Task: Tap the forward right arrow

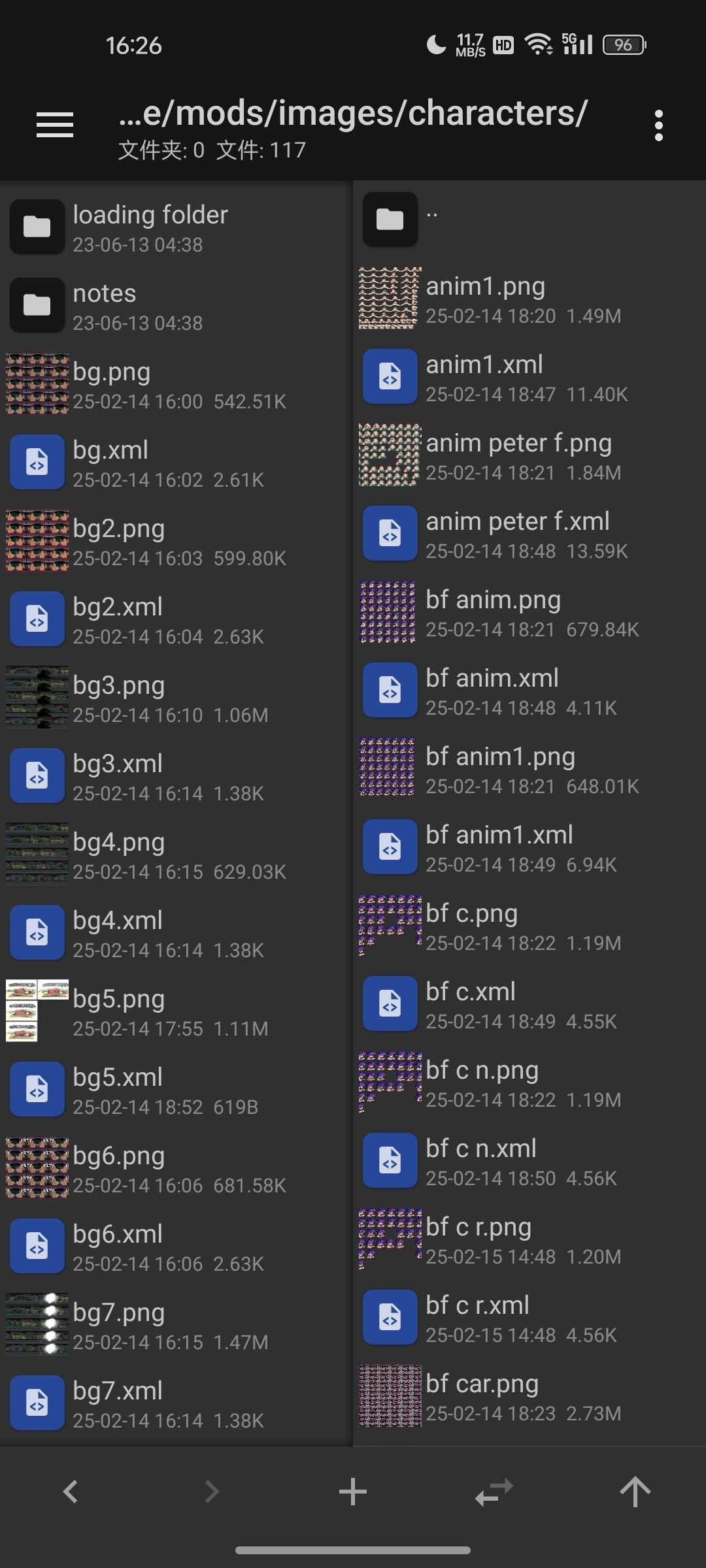Action: [212, 1492]
